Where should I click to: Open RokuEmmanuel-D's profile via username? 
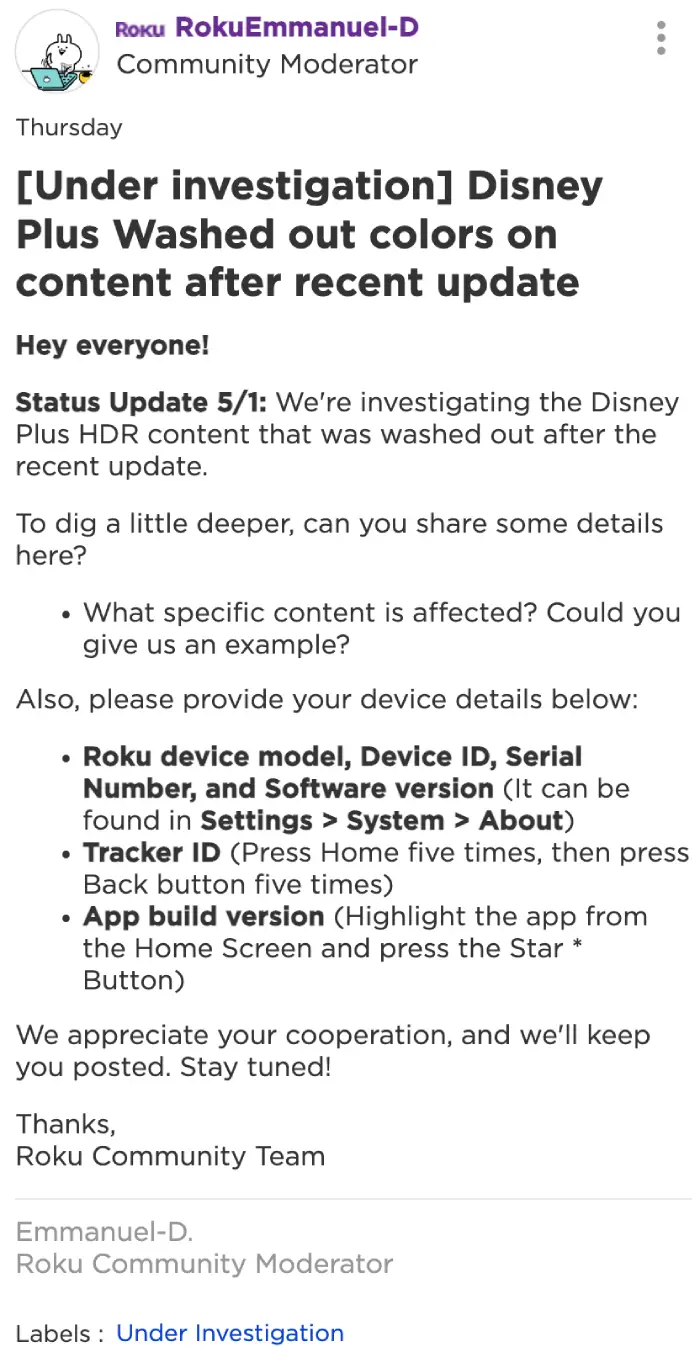tap(296, 27)
